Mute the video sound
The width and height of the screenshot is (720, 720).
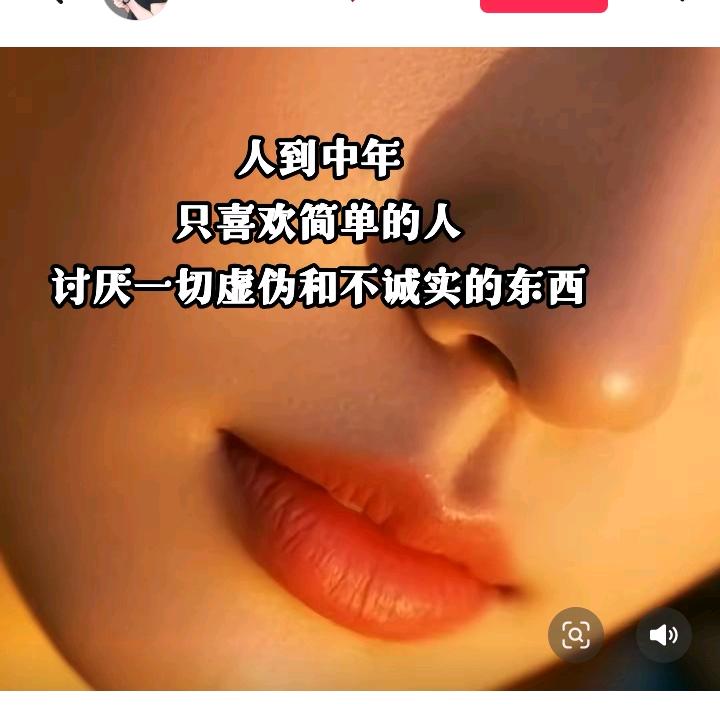tap(664, 635)
